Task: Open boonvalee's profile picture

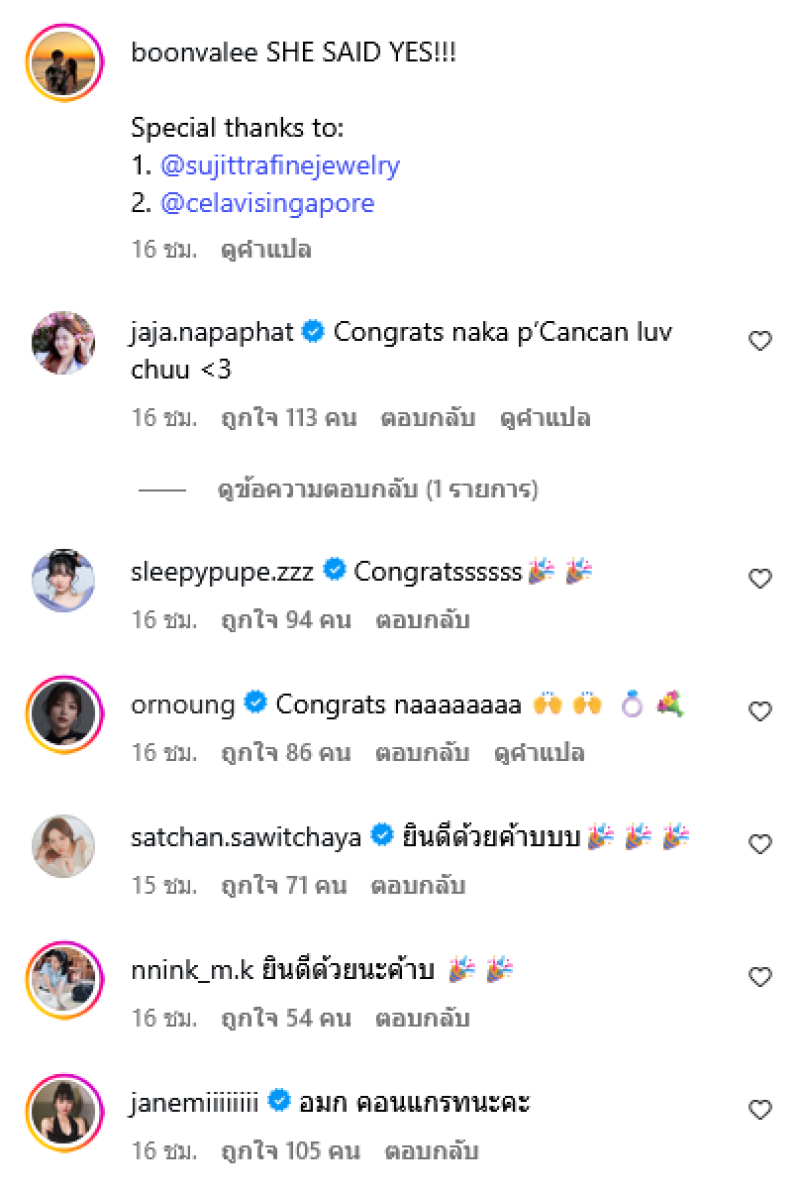Action: 63,63
